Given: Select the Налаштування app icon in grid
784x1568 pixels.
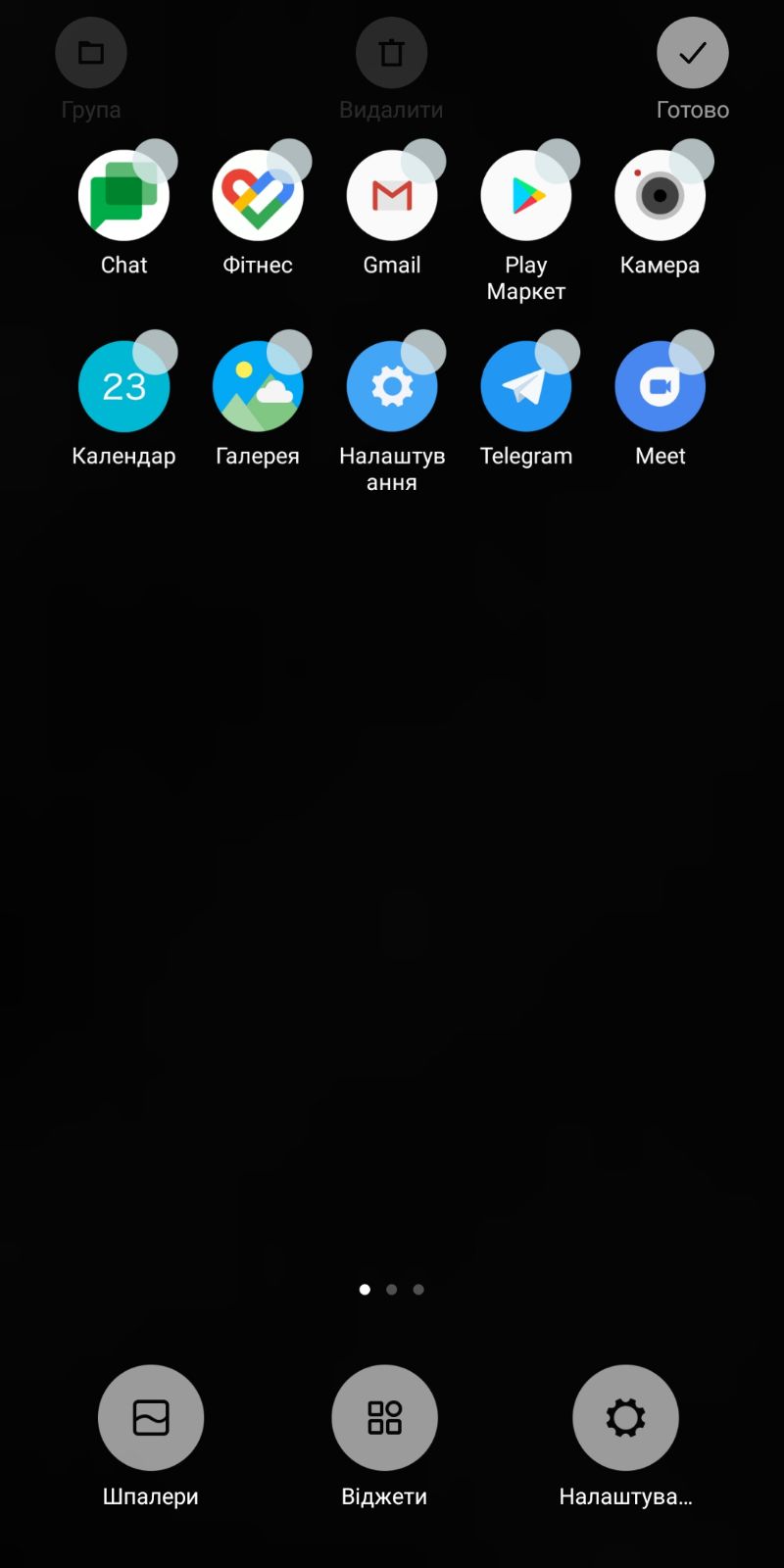Looking at the screenshot, I should (392, 387).
